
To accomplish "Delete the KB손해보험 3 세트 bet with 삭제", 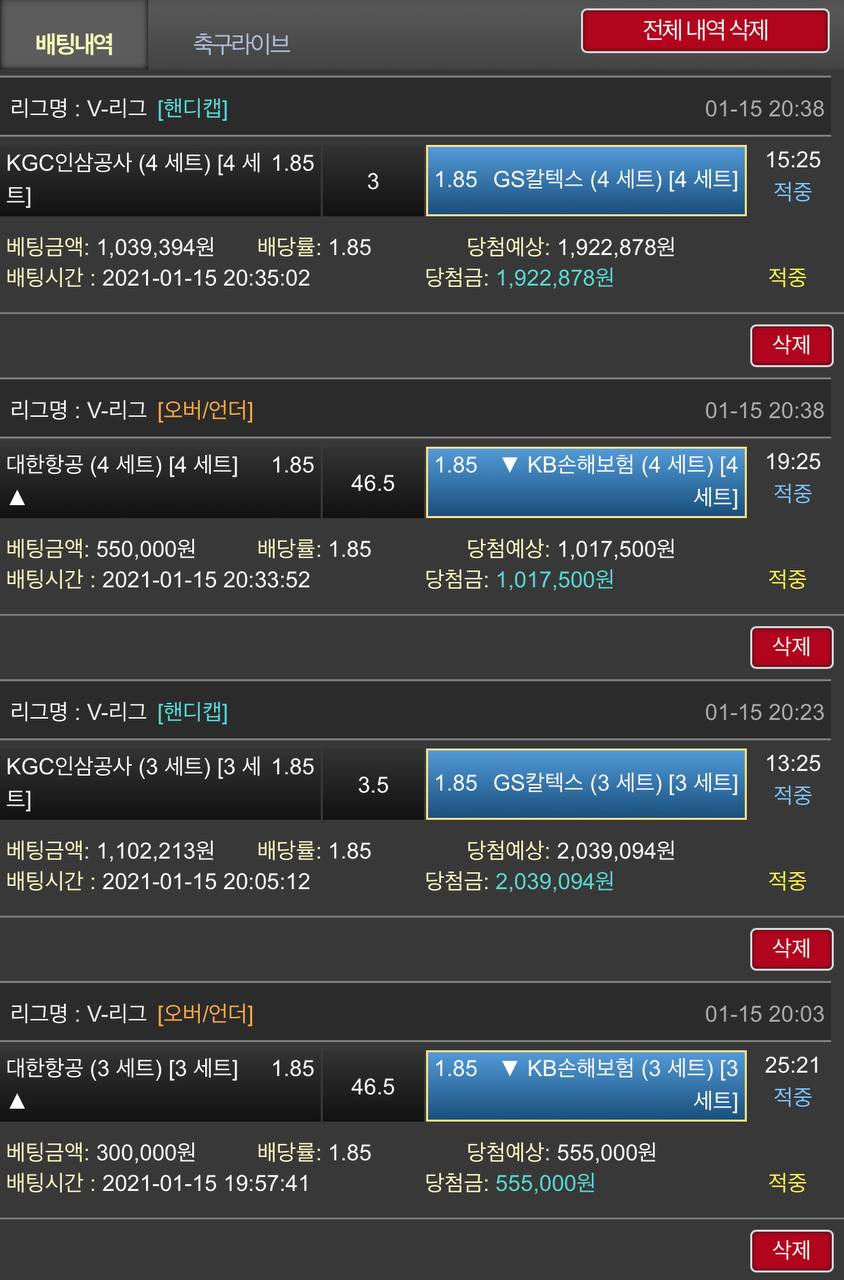I will [x=791, y=1251].
